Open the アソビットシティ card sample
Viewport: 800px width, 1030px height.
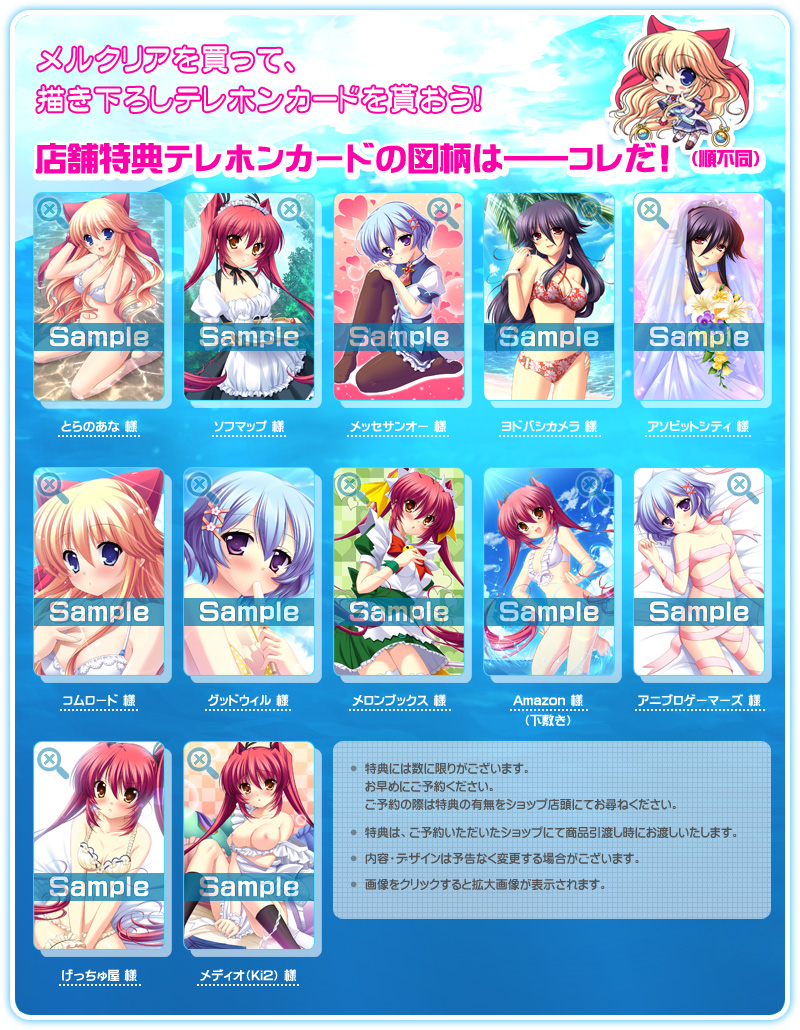(x=699, y=297)
